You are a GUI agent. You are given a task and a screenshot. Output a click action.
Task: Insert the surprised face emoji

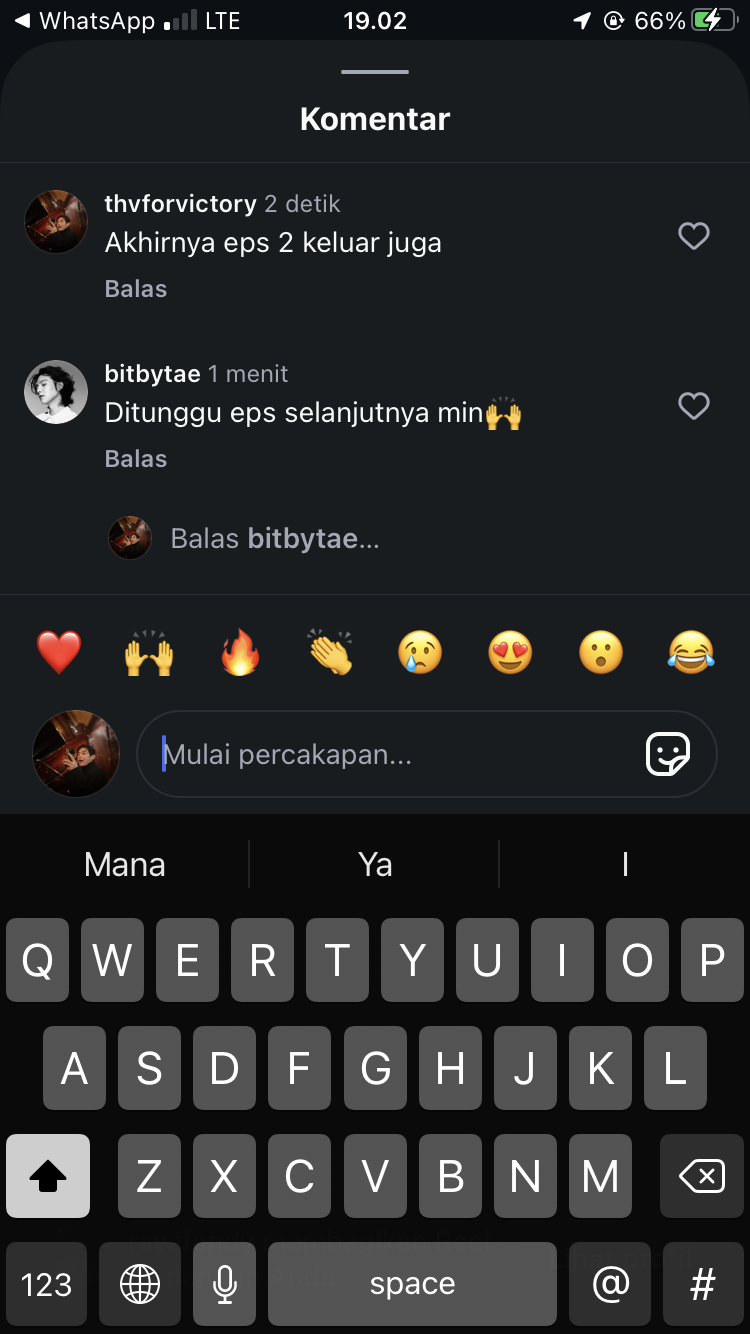pos(601,653)
